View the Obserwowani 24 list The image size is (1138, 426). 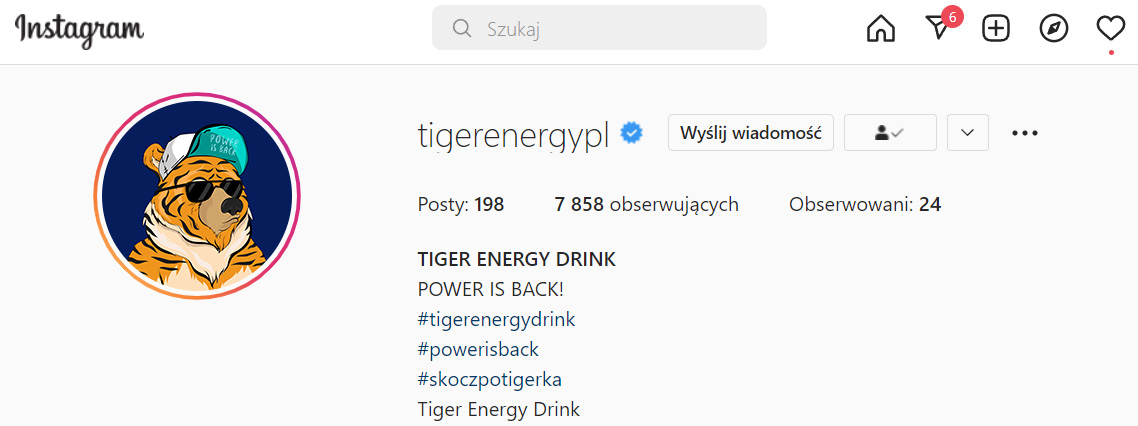pyautogui.click(x=864, y=205)
